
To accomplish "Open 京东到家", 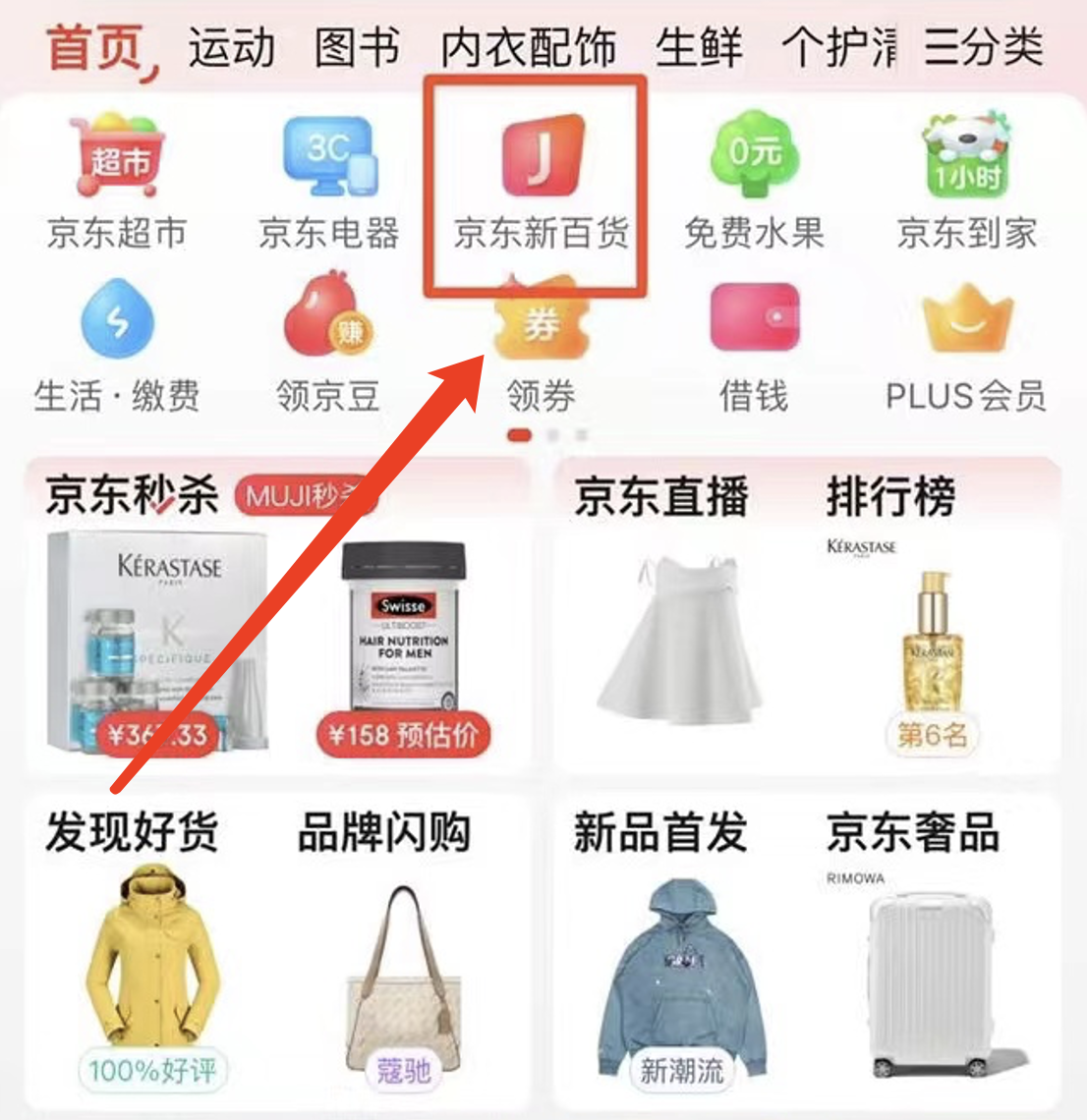I will (966, 181).
